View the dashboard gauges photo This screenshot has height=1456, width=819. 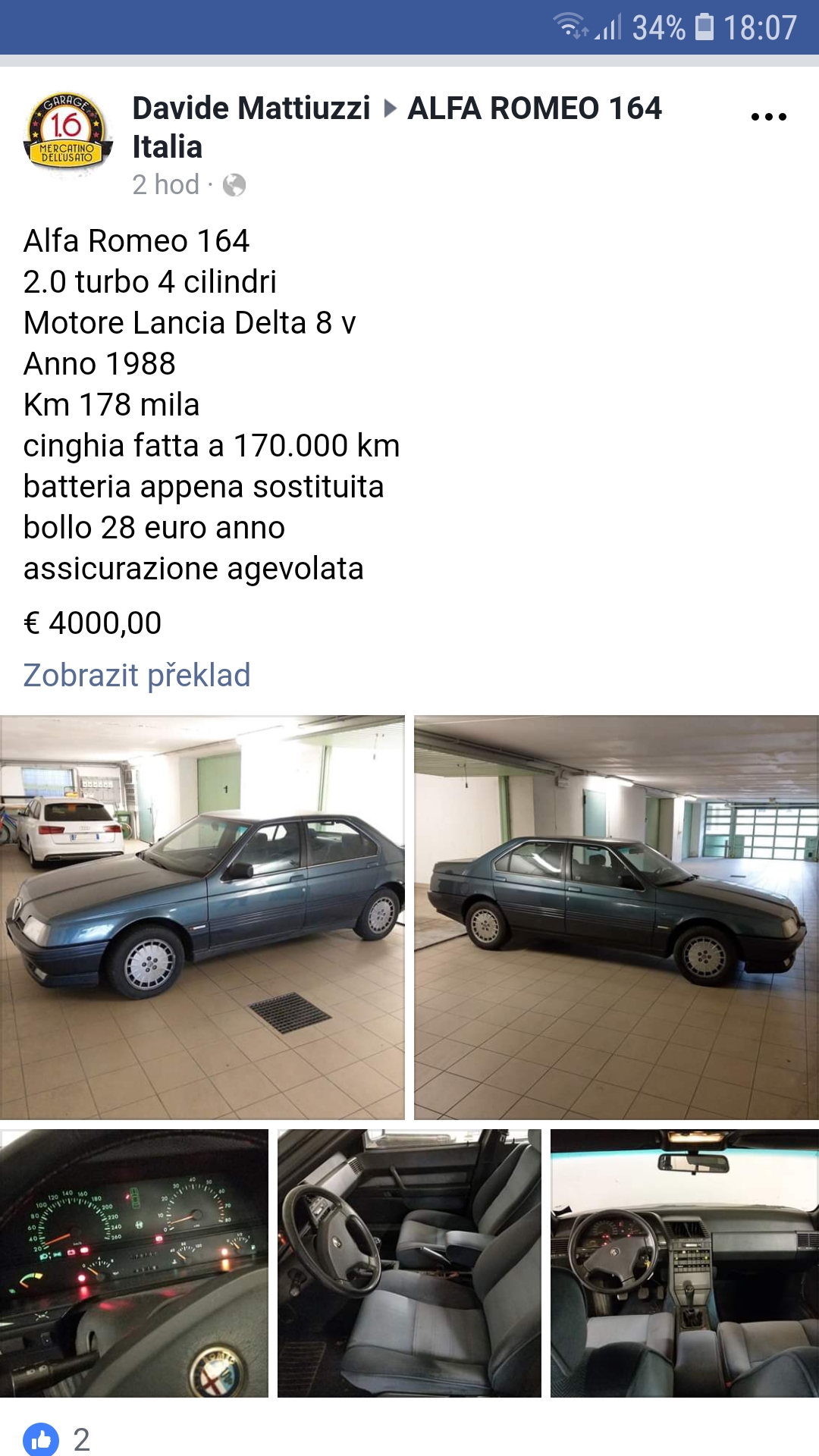click(x=134, y=1263)
